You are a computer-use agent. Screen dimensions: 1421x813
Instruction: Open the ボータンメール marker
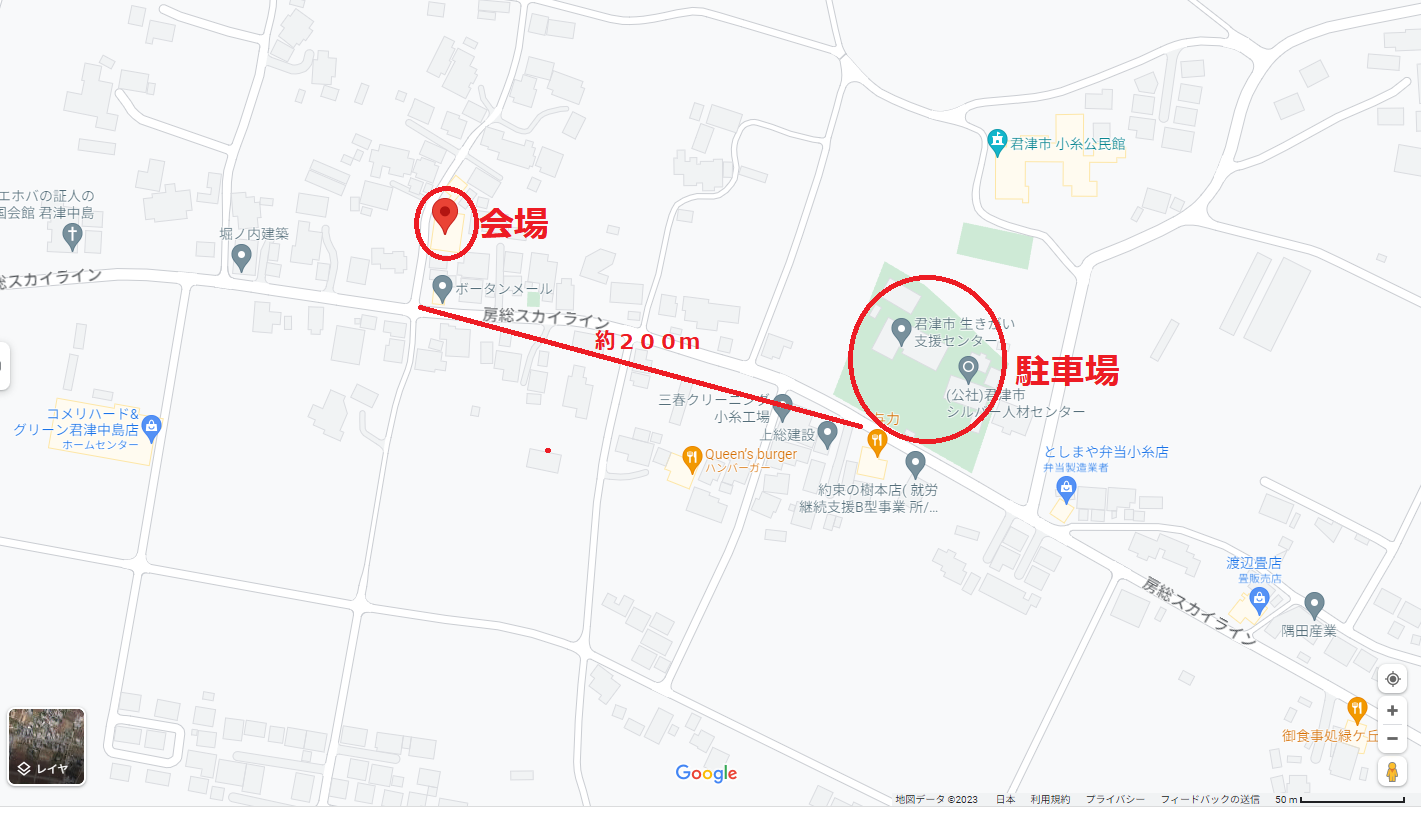point(443,288)
